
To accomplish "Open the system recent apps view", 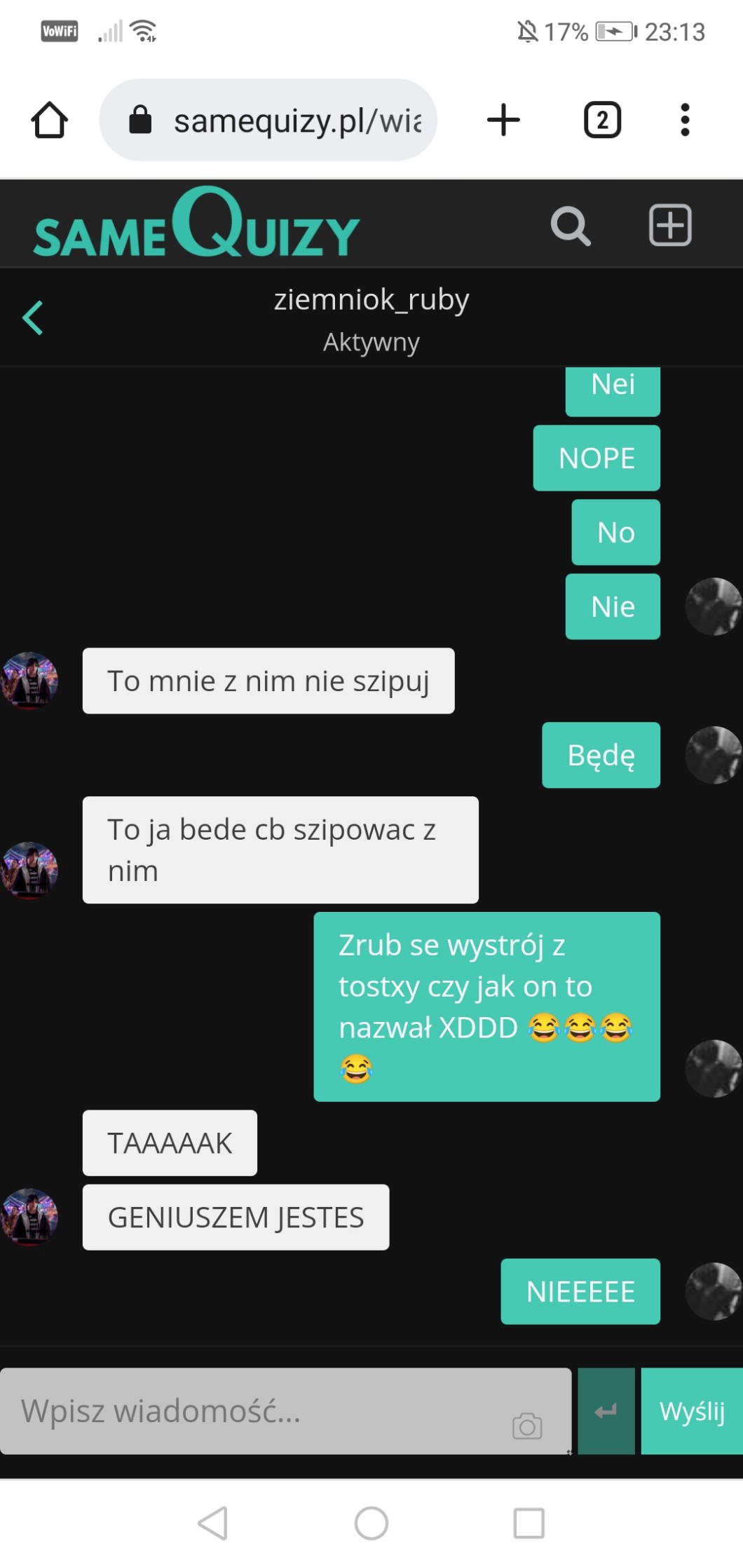I will click(x=529, y=1522).
